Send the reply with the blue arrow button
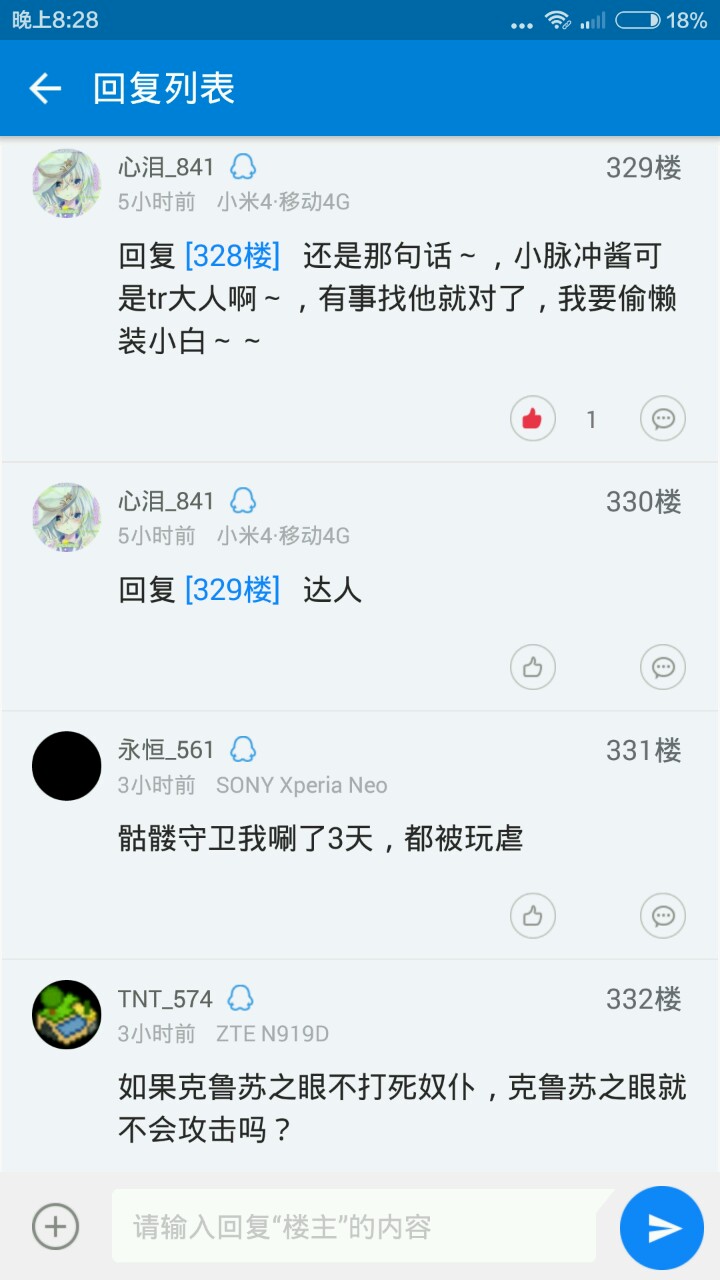The height and width of the screenshot is (1280, 720). point(662,1228)
